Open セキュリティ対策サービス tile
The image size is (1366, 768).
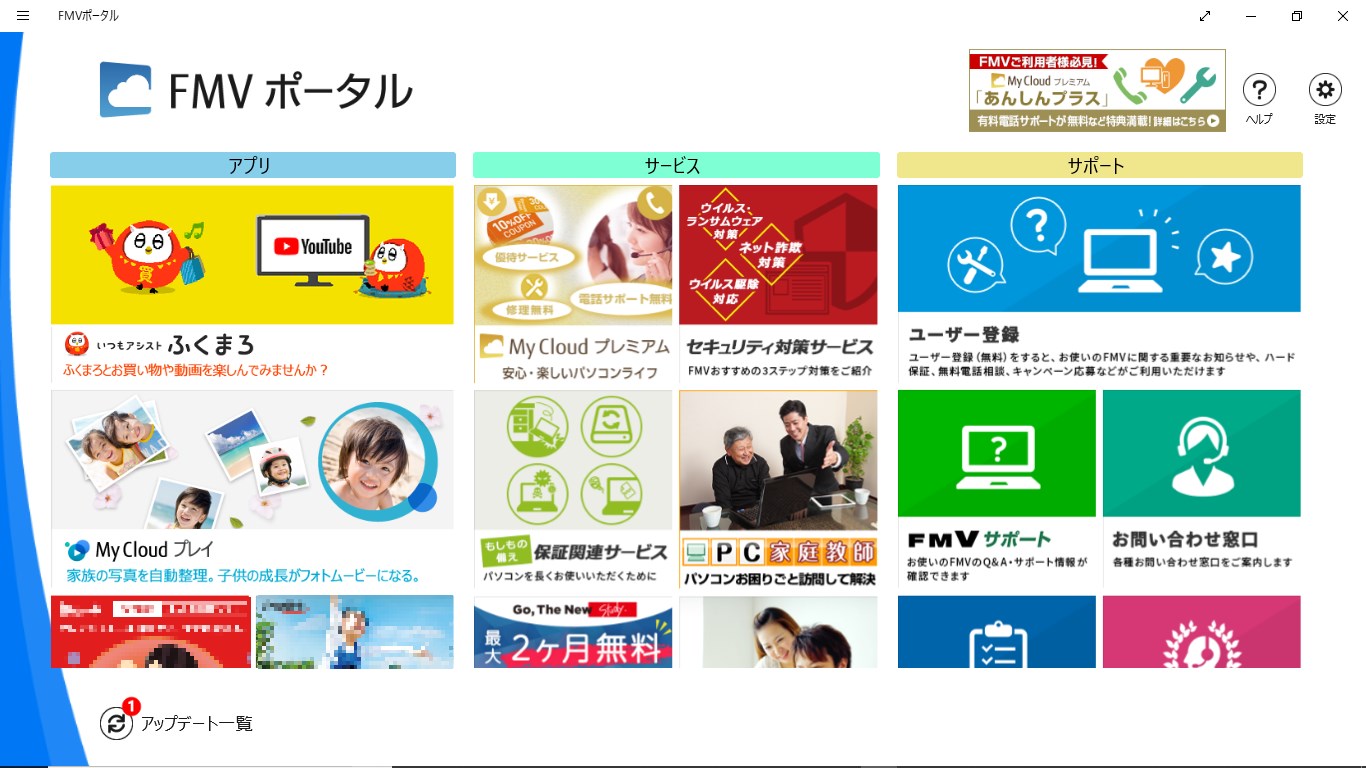pos(778,283)
